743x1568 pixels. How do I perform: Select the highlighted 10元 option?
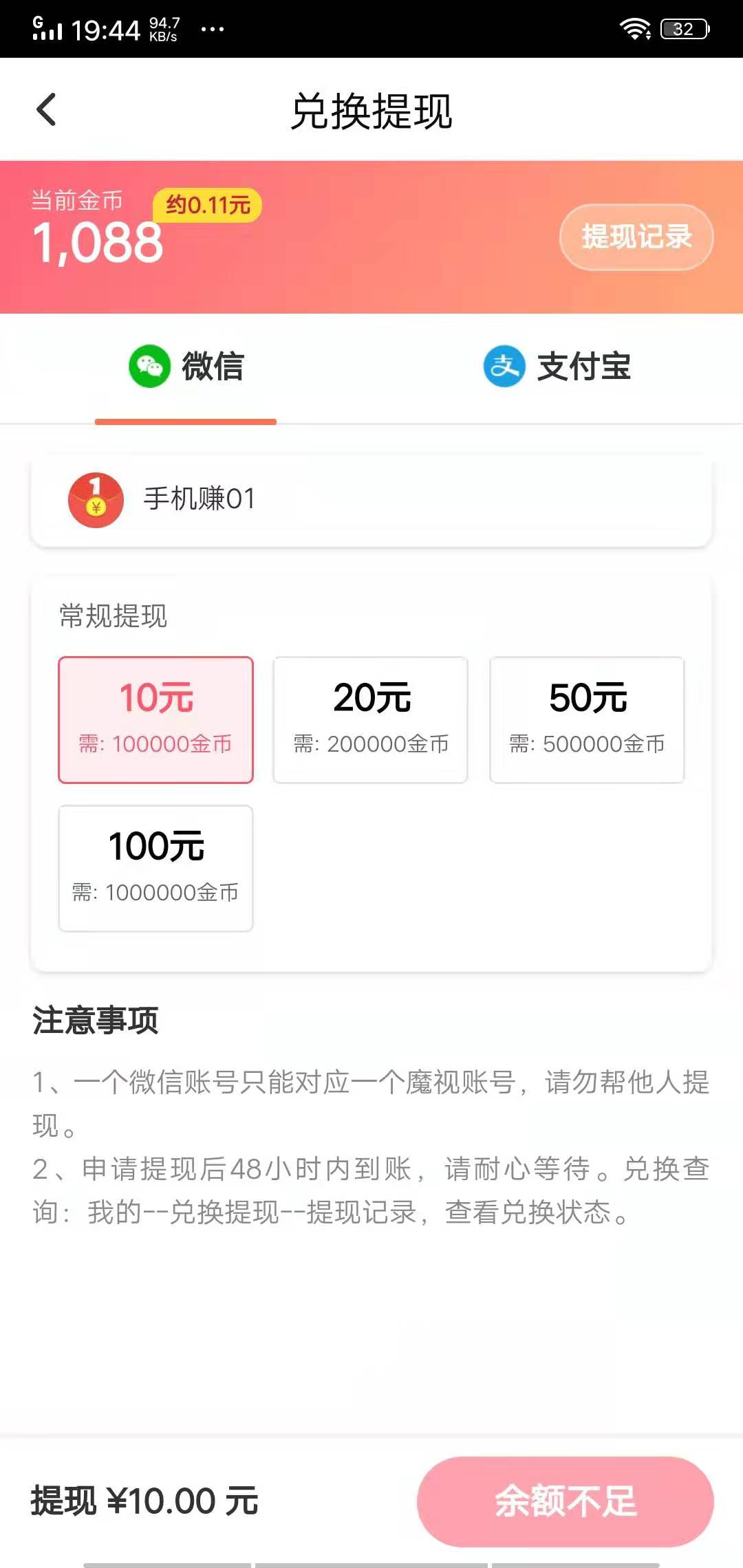pyautogui.click(x=155, y=718)
